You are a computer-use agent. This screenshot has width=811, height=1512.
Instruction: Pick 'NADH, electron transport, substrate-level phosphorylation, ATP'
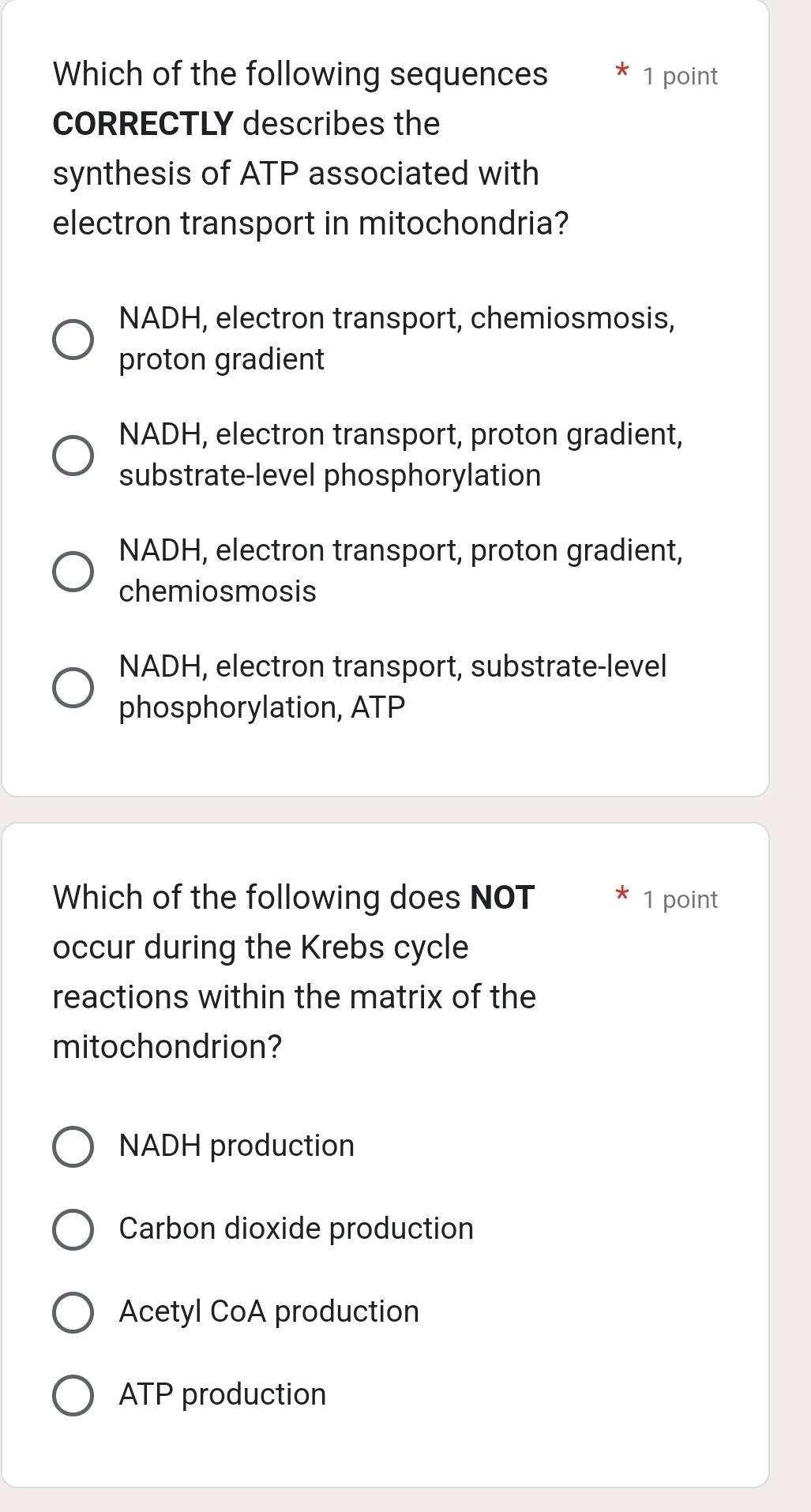73,685
